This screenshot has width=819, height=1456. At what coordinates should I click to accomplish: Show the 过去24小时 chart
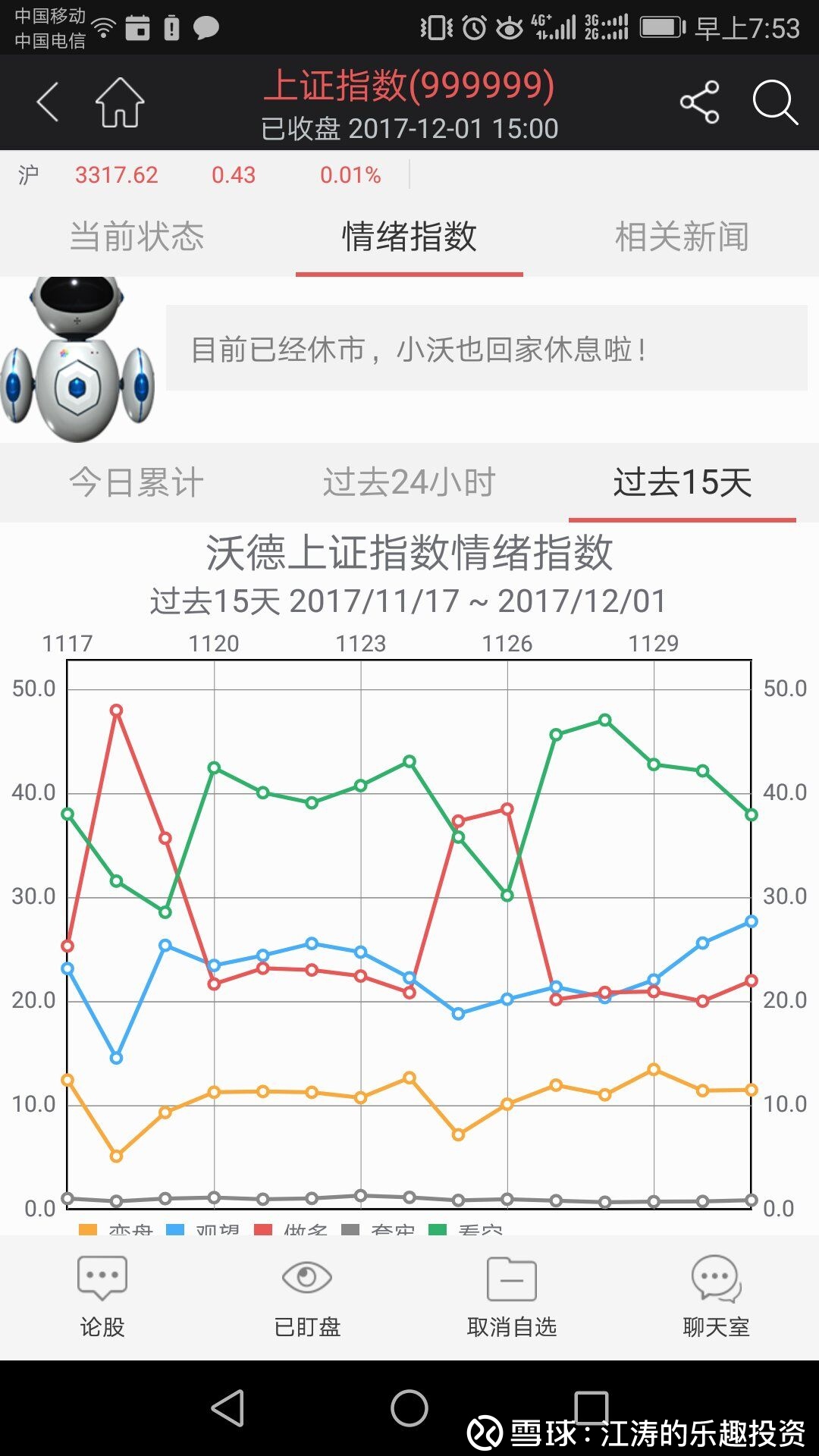[x=409, y=482]
